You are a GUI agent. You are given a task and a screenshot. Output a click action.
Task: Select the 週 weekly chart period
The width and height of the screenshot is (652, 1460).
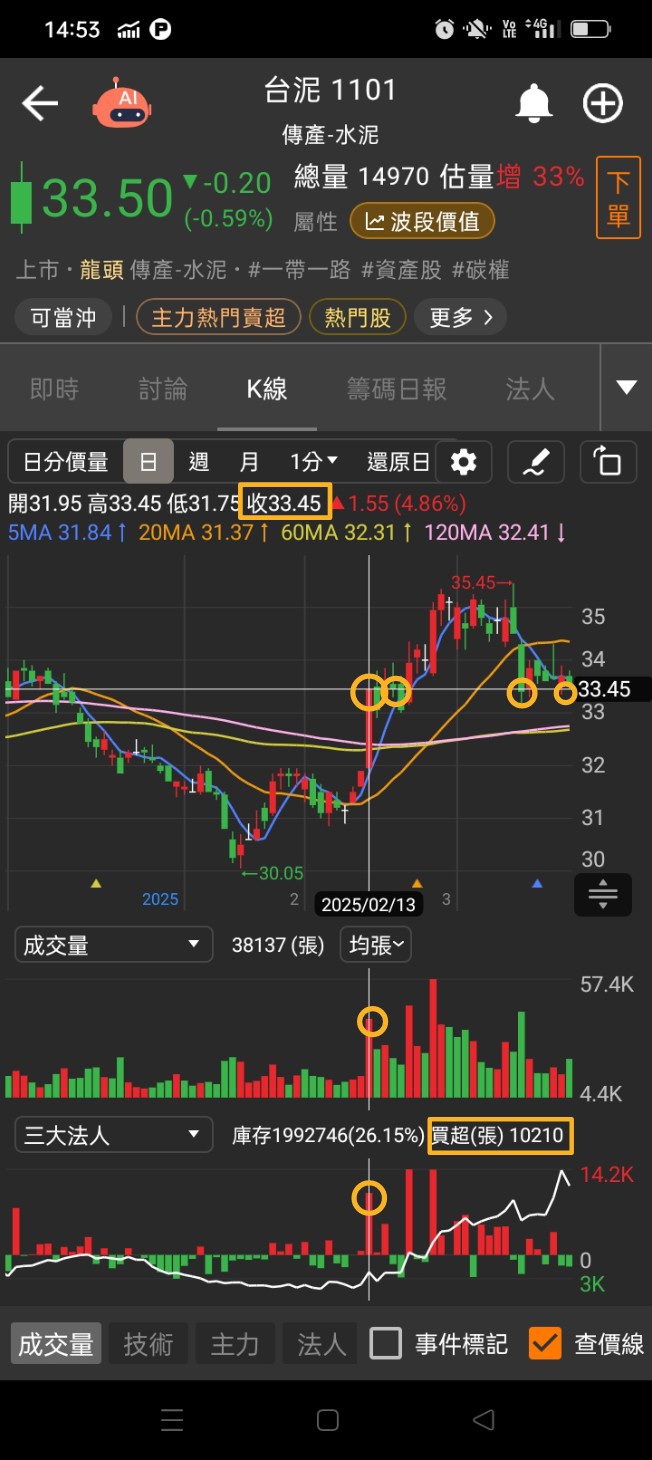pyautogui.click(x=199, y=462)
